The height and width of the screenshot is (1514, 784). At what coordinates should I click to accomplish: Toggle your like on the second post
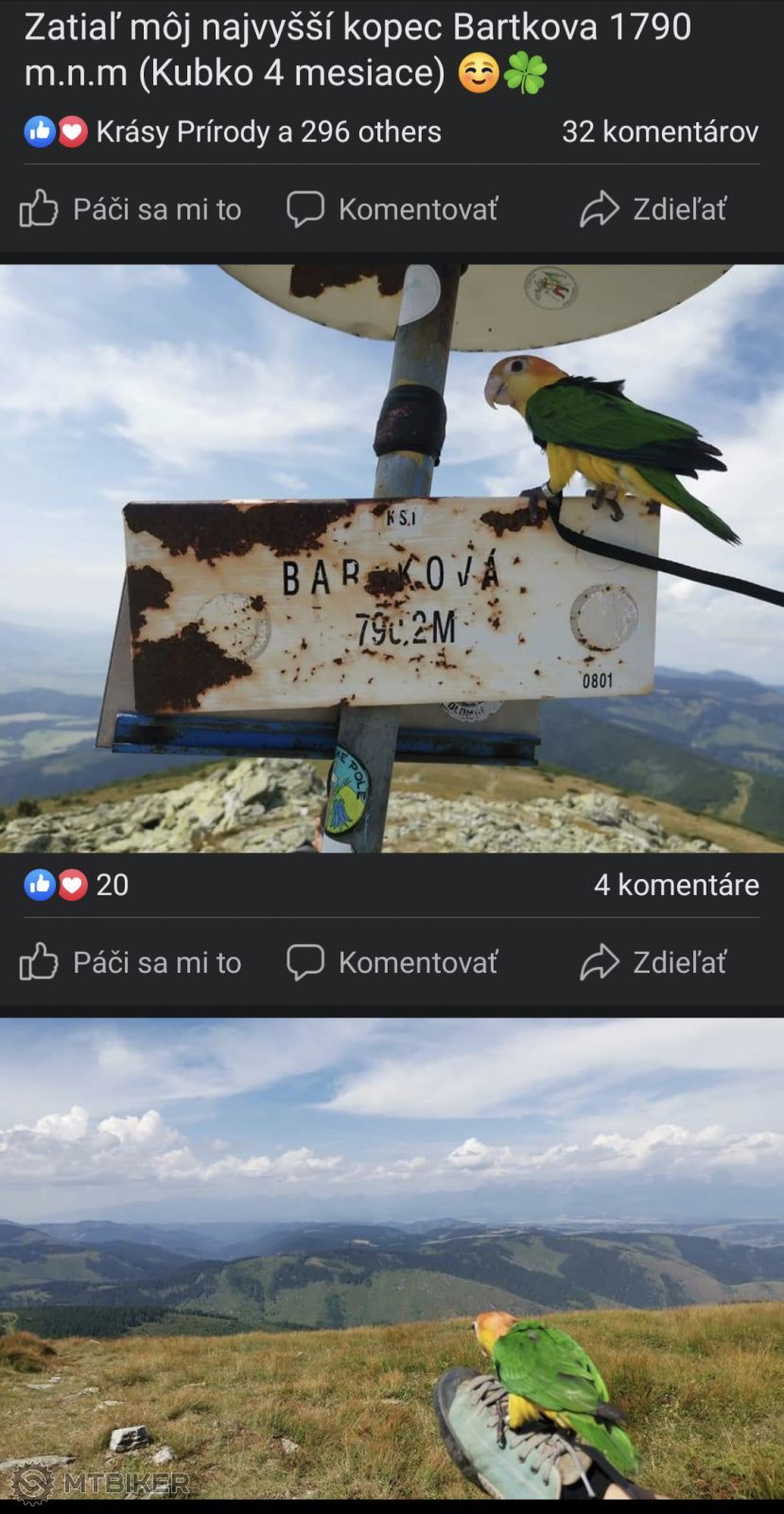pos(131,961)
